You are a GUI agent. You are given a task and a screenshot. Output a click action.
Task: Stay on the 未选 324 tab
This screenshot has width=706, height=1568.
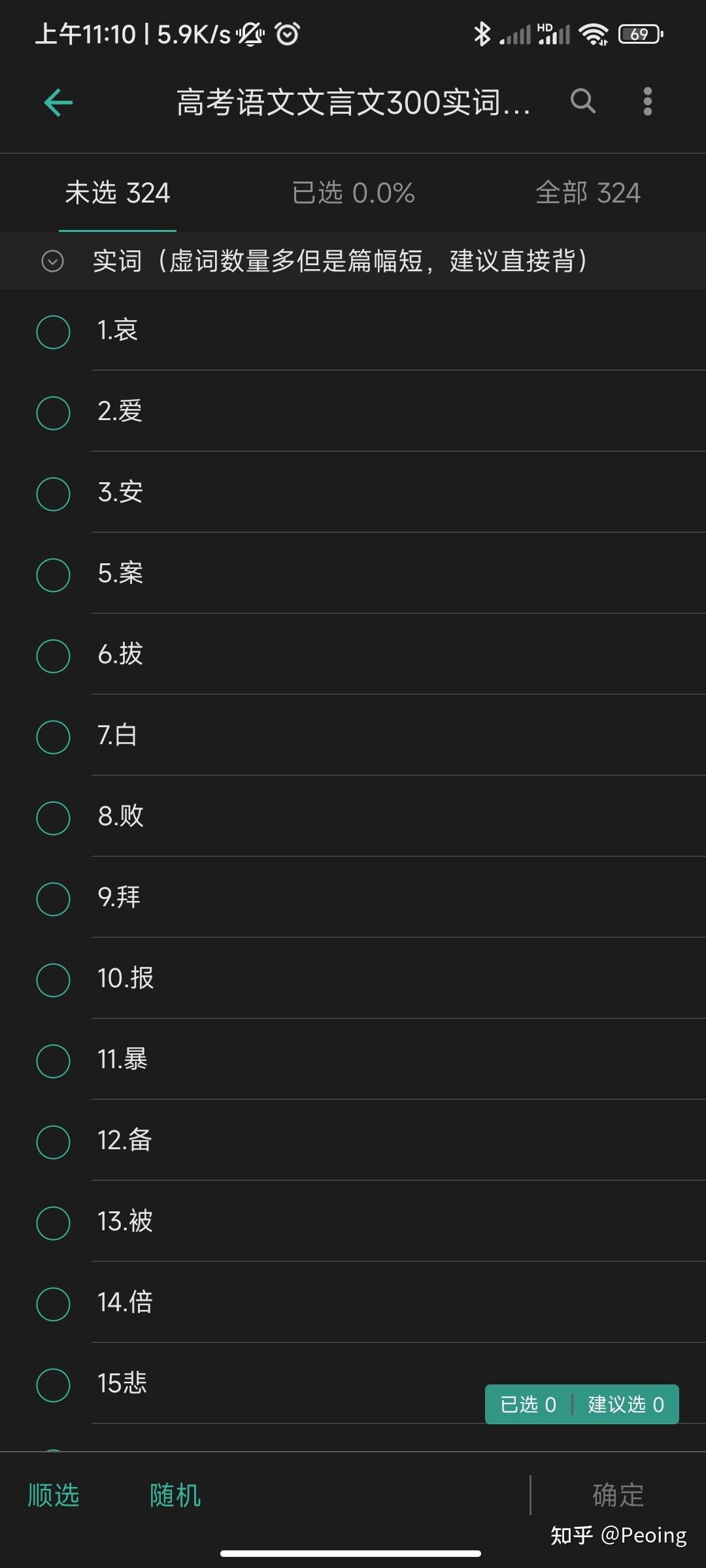(x=118, y=193)
